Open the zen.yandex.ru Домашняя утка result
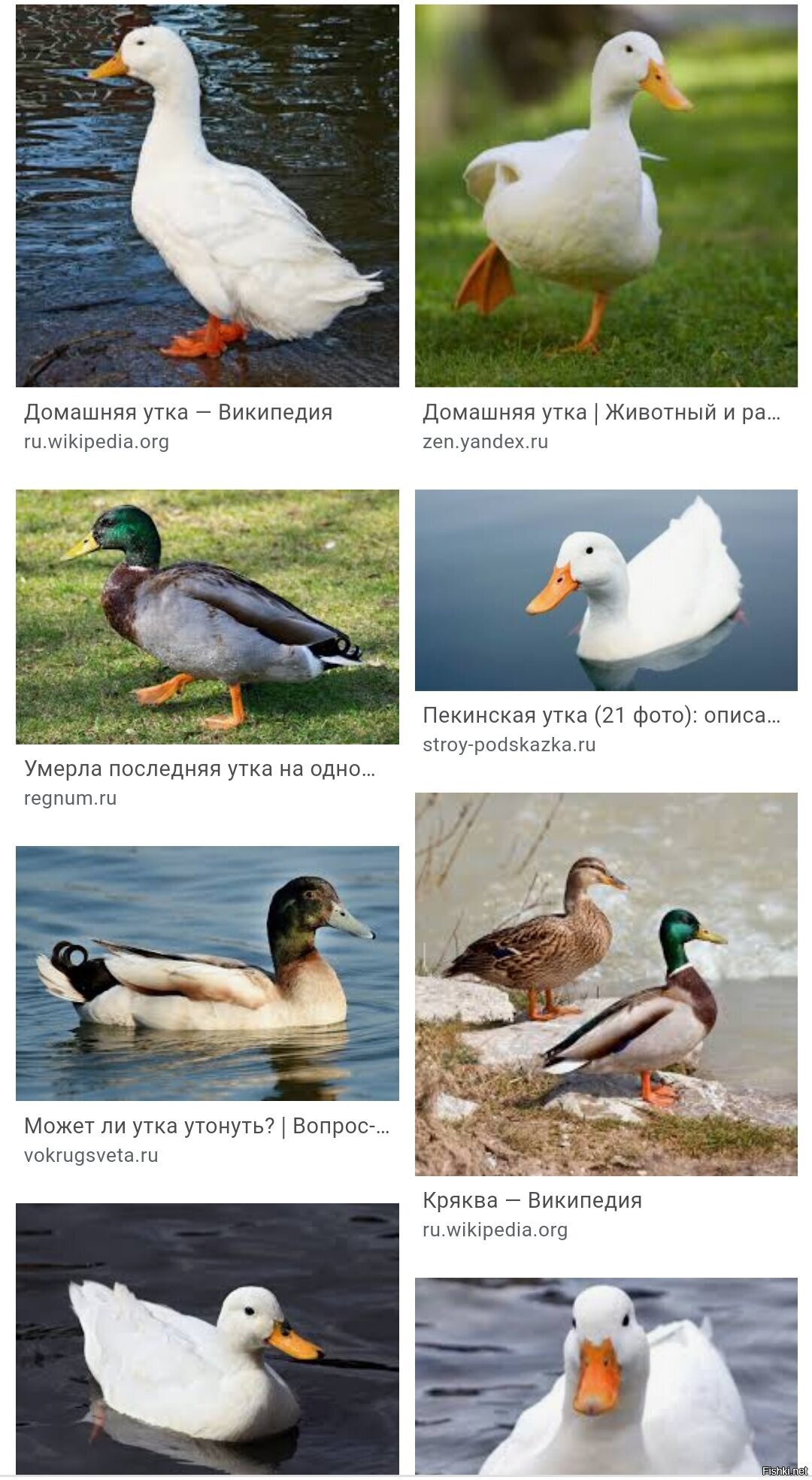 [x=606, y=196]
